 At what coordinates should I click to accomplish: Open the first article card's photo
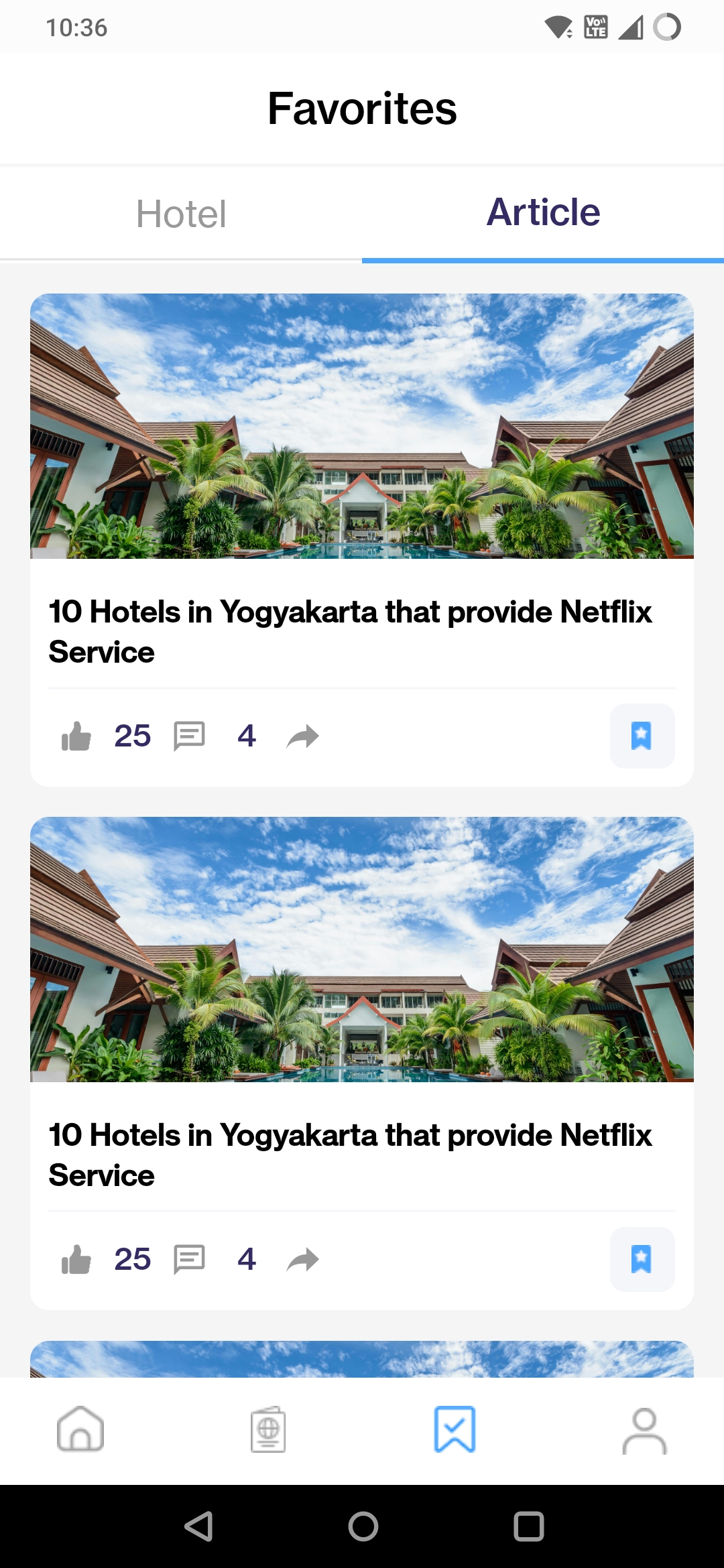point(362,426)
